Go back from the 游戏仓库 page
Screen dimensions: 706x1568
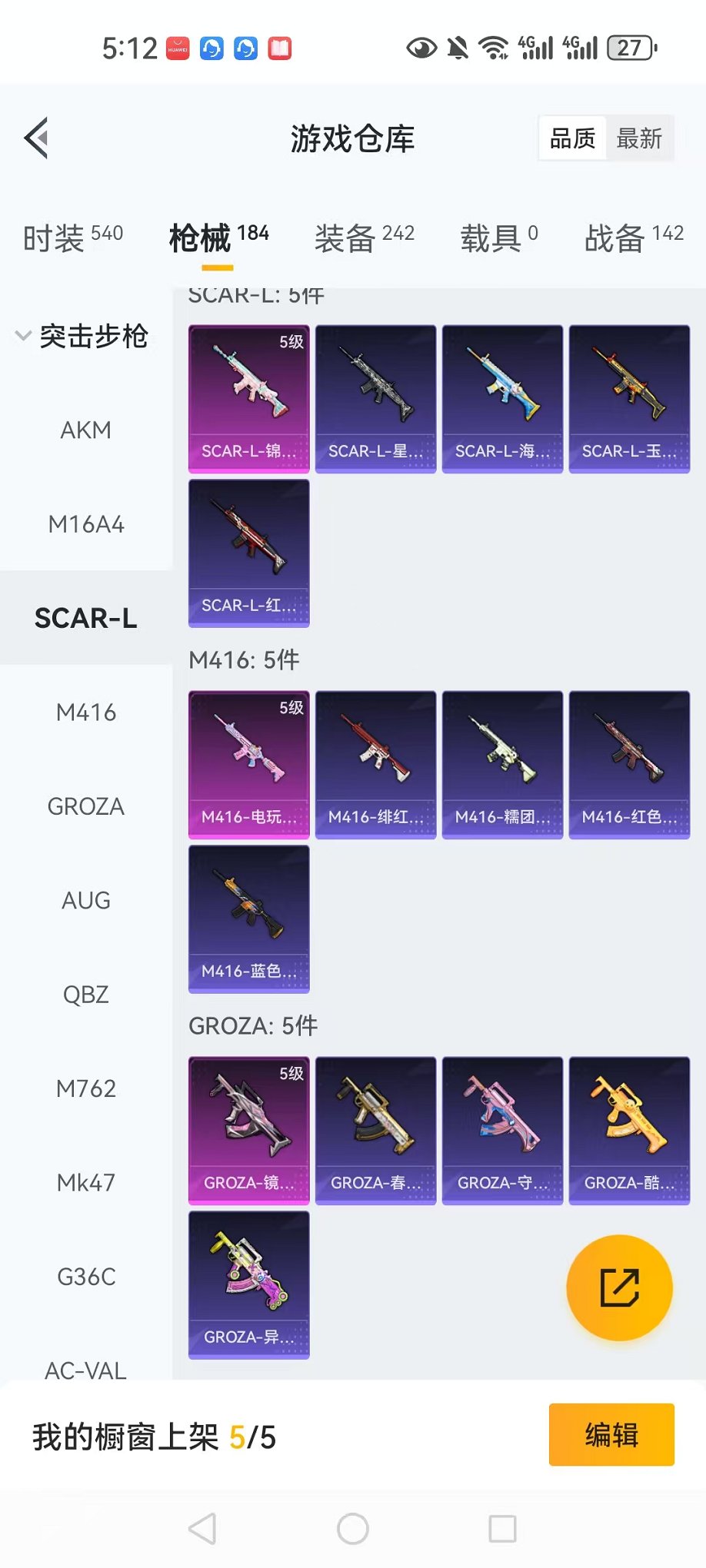click(x=36, y=138)
